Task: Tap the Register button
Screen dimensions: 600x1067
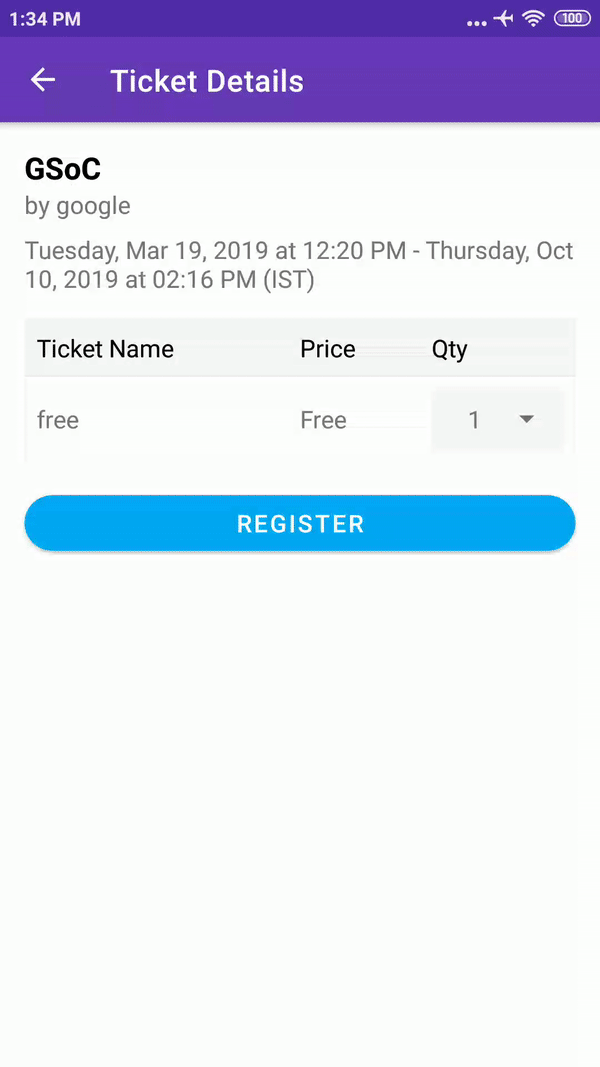Action: (300, 524)
